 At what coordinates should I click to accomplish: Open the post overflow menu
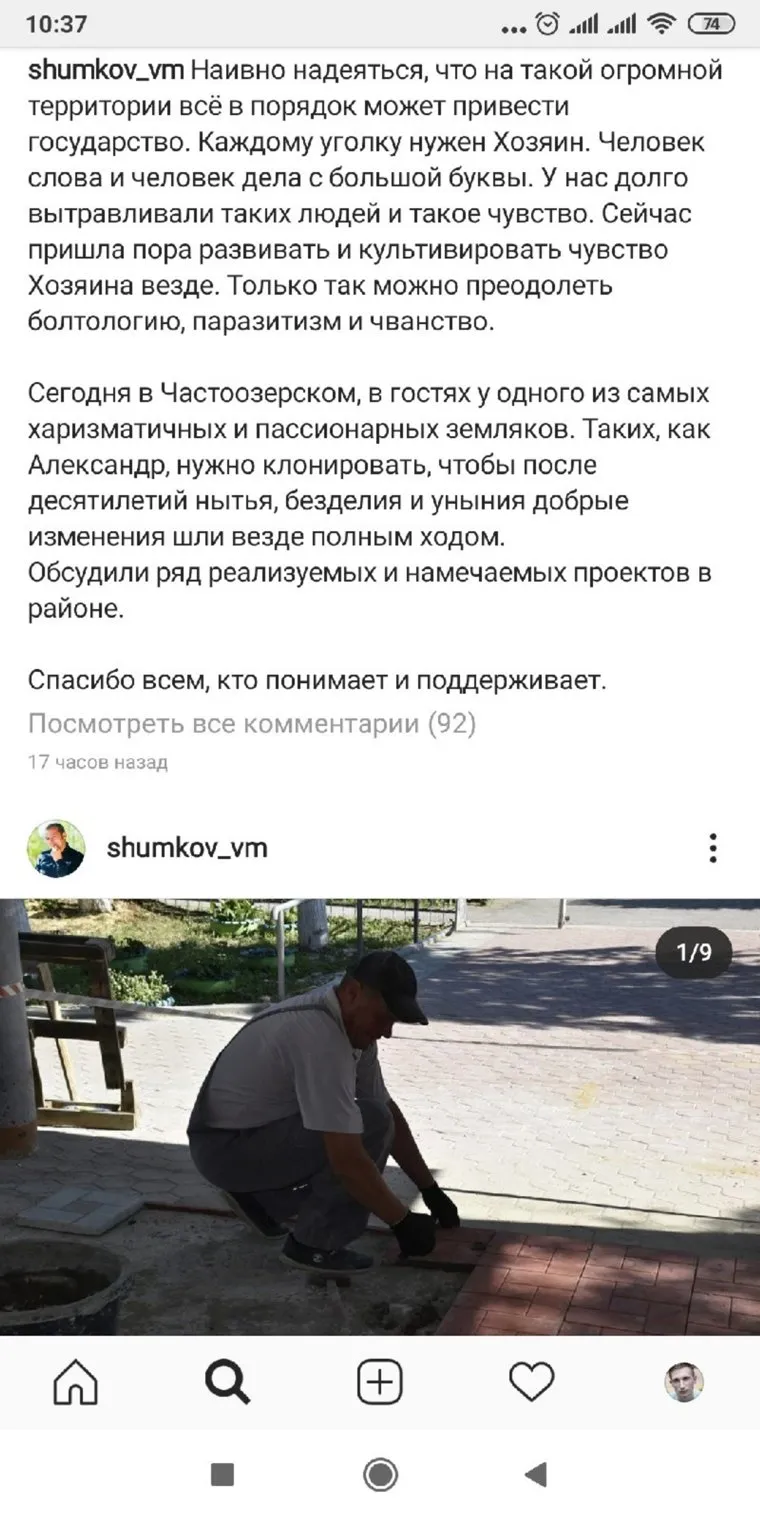coord(712,848)
